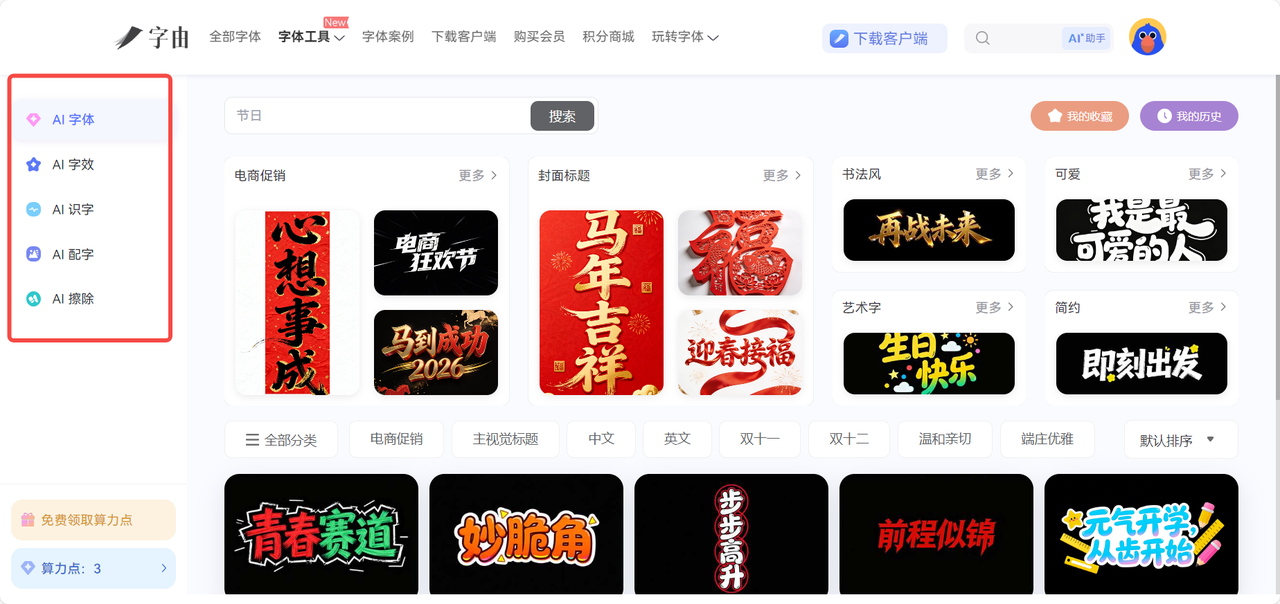The width and height of the screenshot is (1280, 604).
Task: Expand the 默认排序 dropdown
Action: click(1180, 440)
